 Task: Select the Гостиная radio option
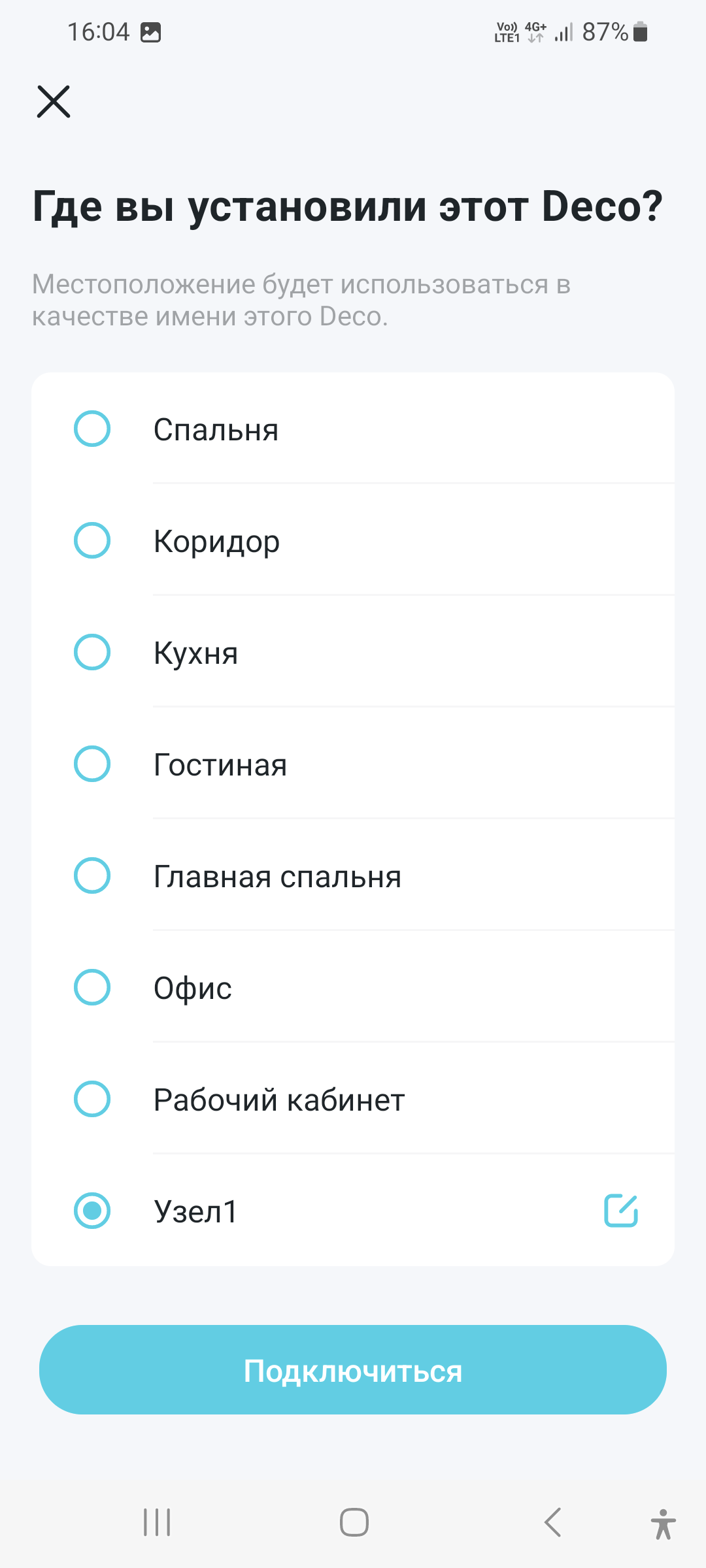[92, 764]
